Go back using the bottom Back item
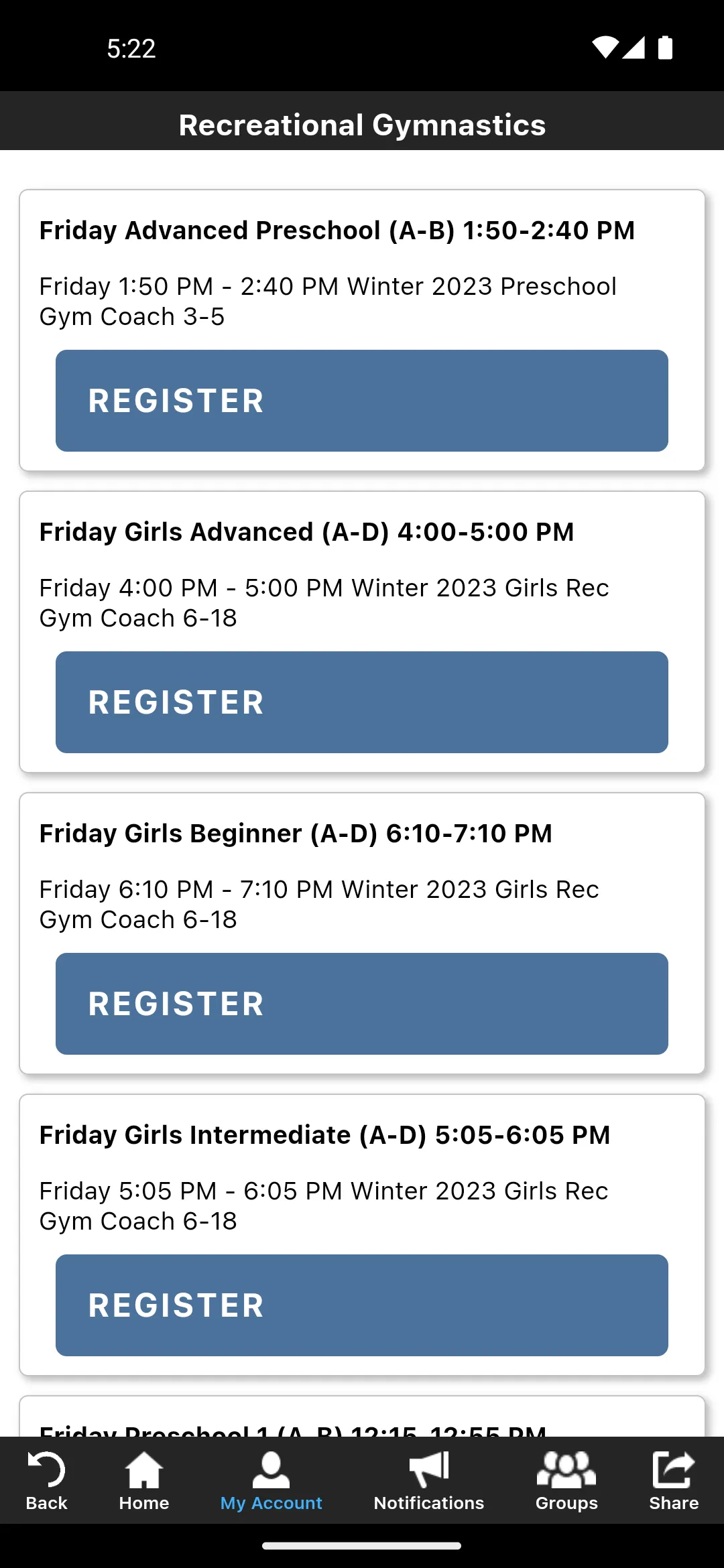 tap(46, 1481)
